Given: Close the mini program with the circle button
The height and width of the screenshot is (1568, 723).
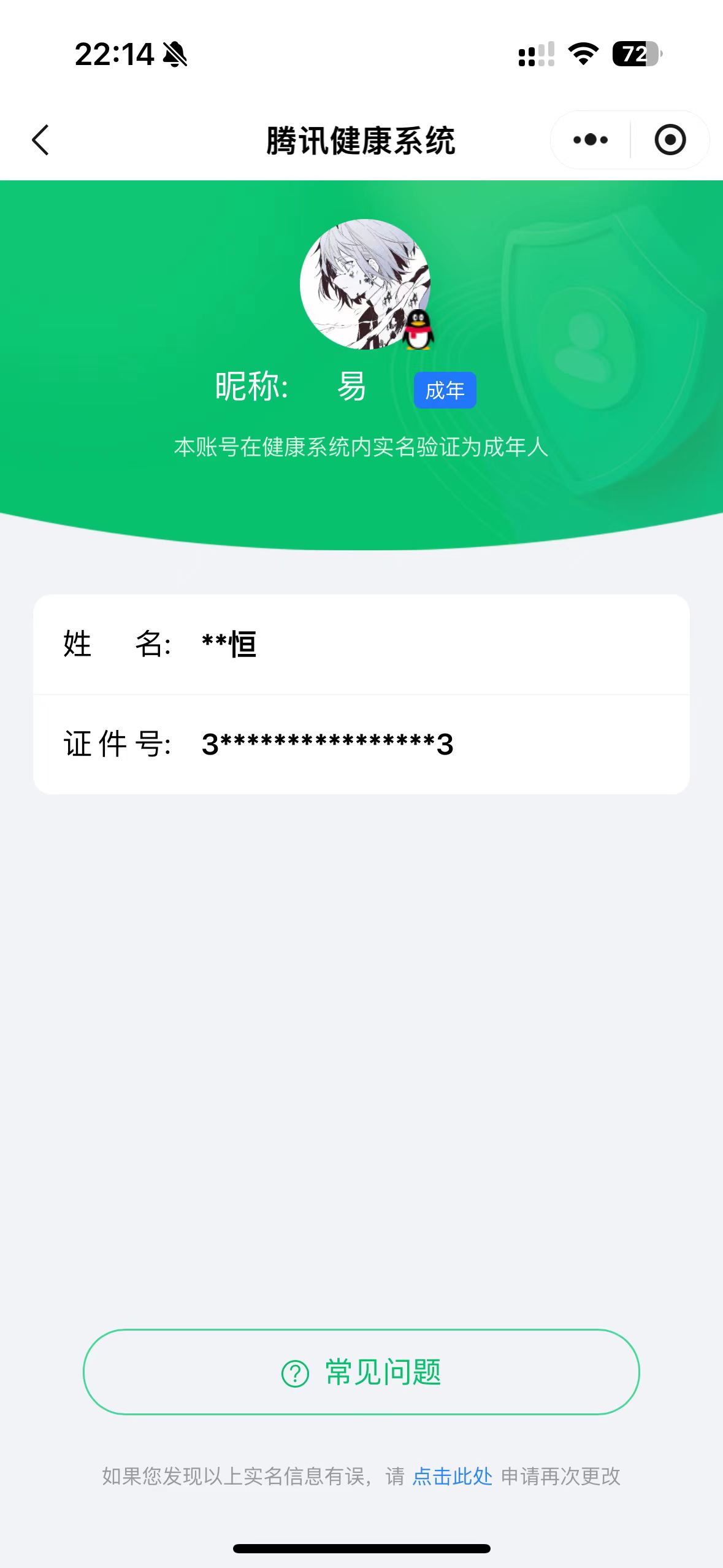Looking at the screenshot, I should tap(670, 140).
